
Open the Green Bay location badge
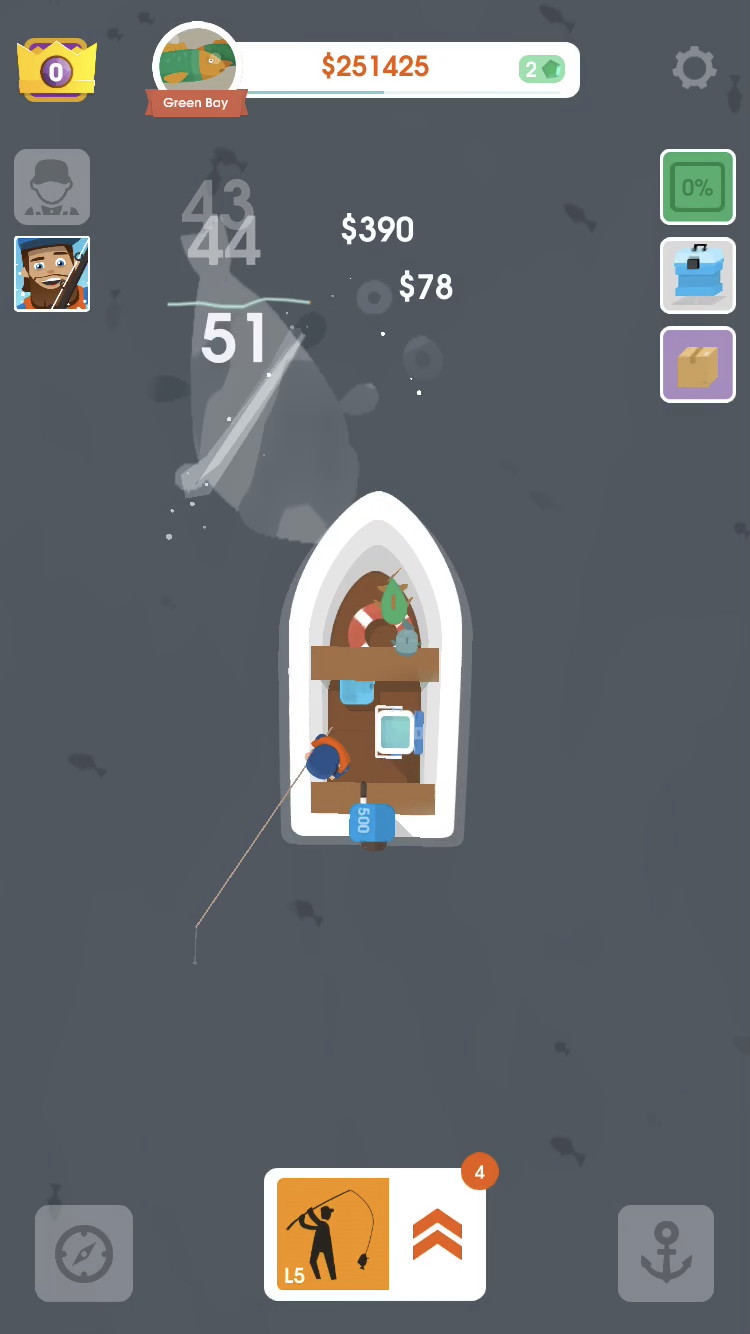197,72
